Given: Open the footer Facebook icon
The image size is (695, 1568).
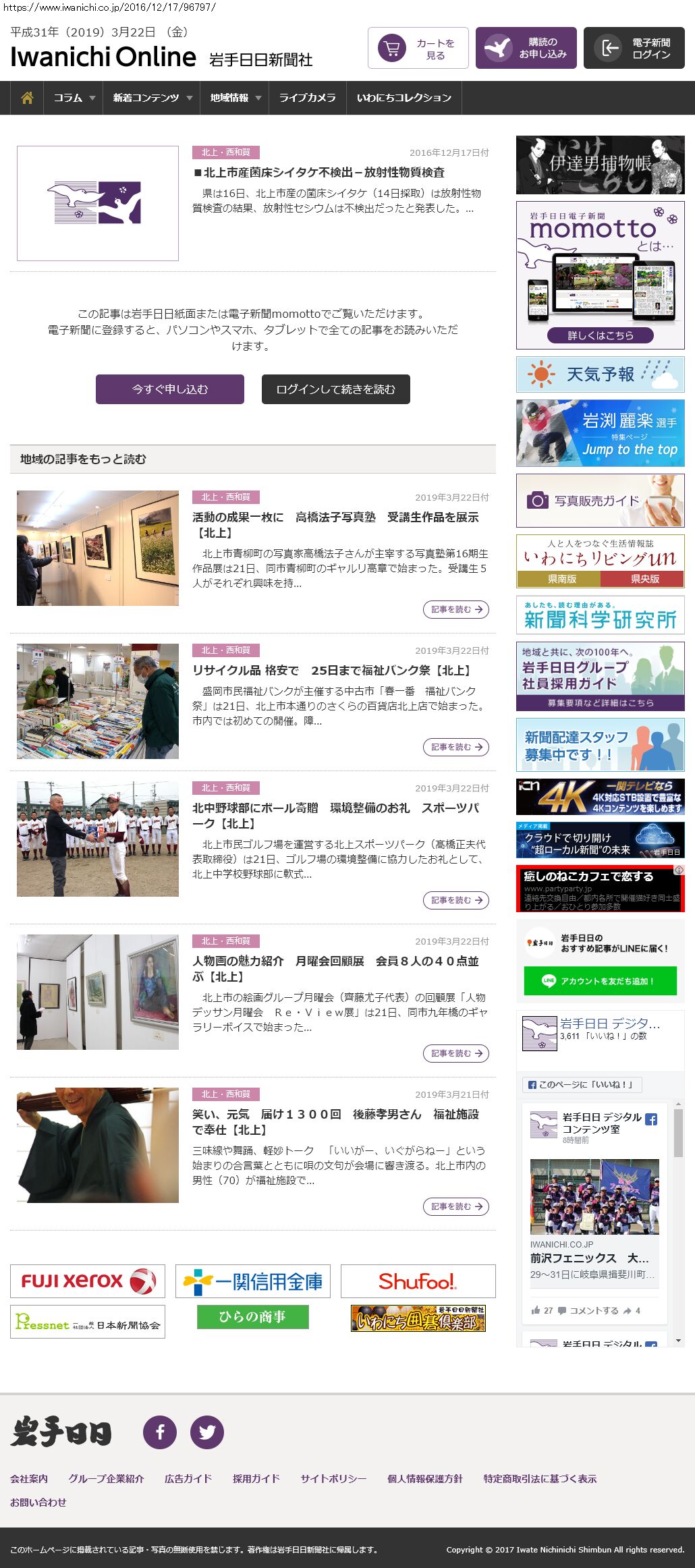Looking at the screenshot, I should click(160, 1432).
